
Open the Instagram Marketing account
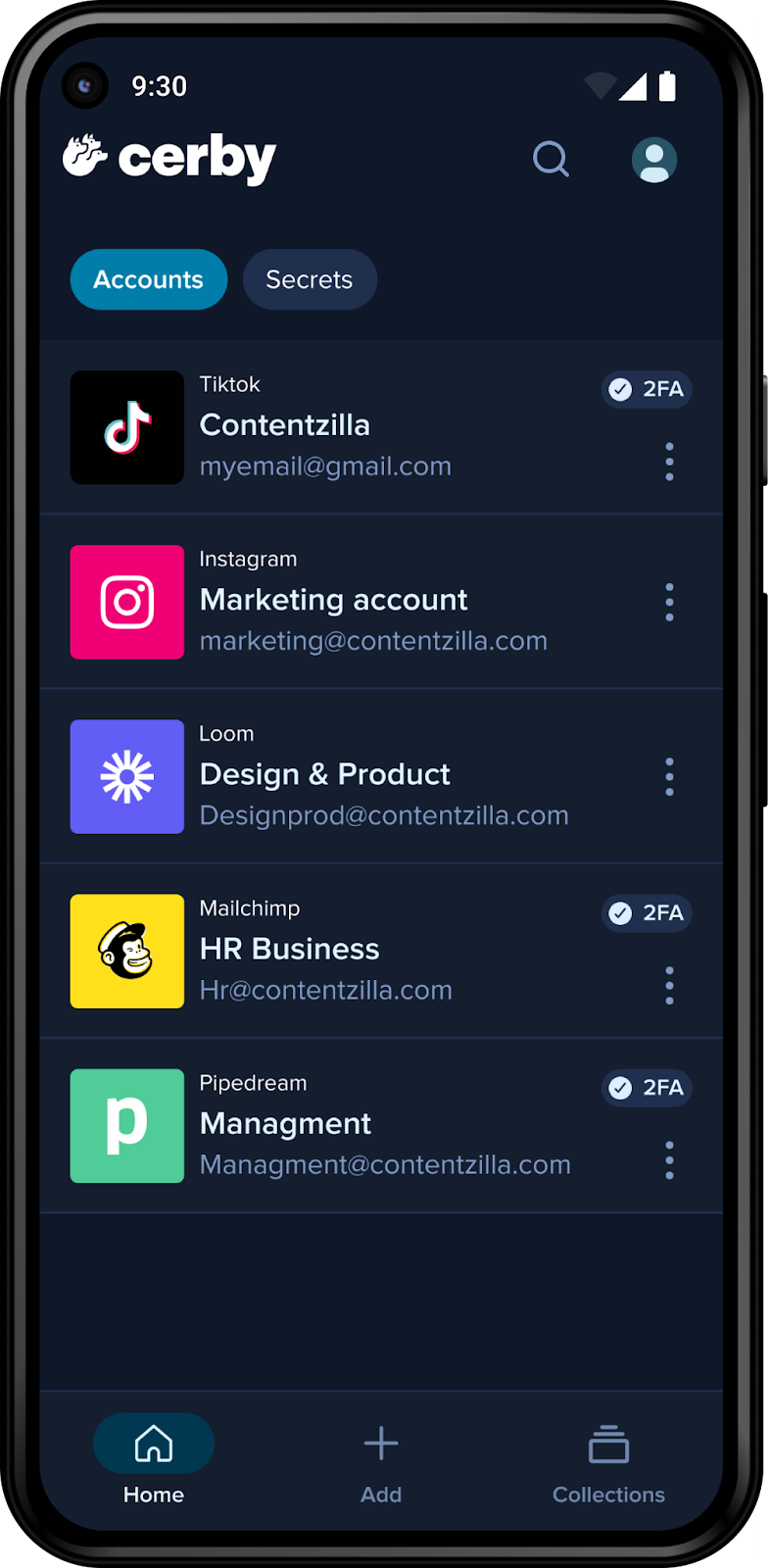pyautogui.click(x=381, y=602)
